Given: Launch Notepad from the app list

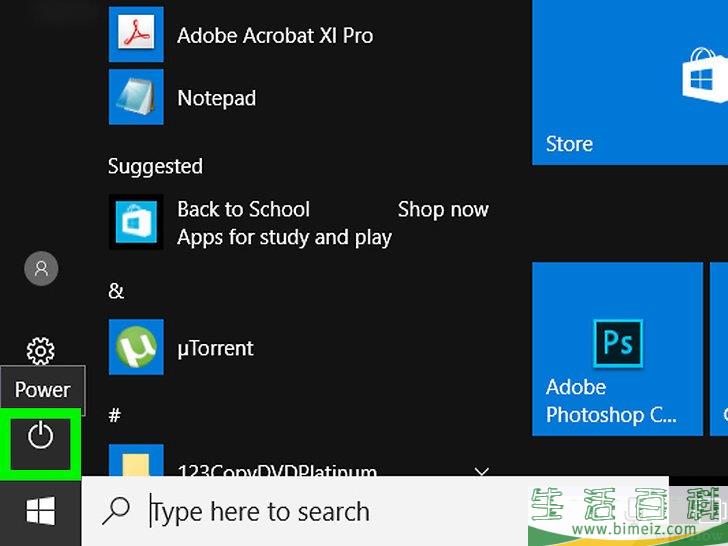Looking at the screenshot, I should click(x=216, y=98).
